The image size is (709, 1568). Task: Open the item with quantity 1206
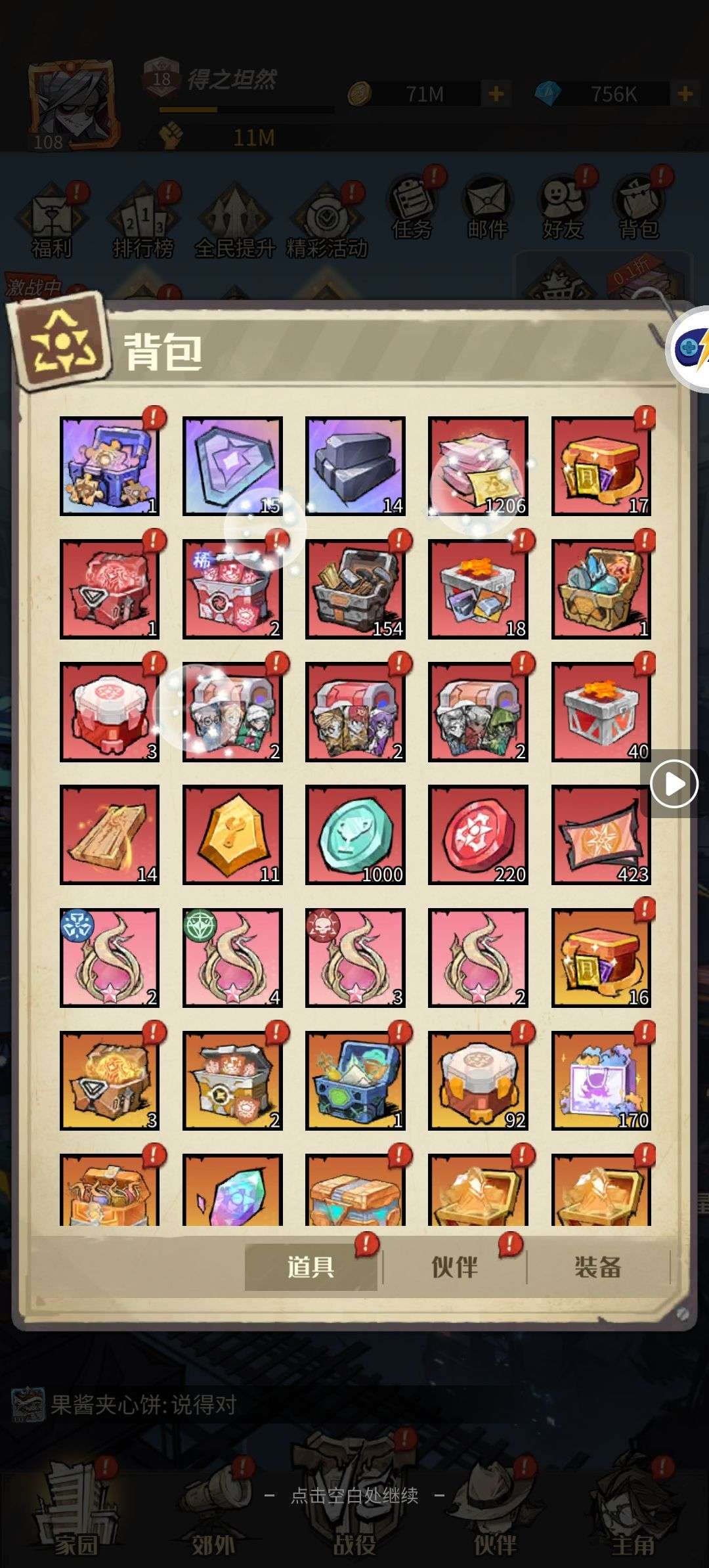478,466
